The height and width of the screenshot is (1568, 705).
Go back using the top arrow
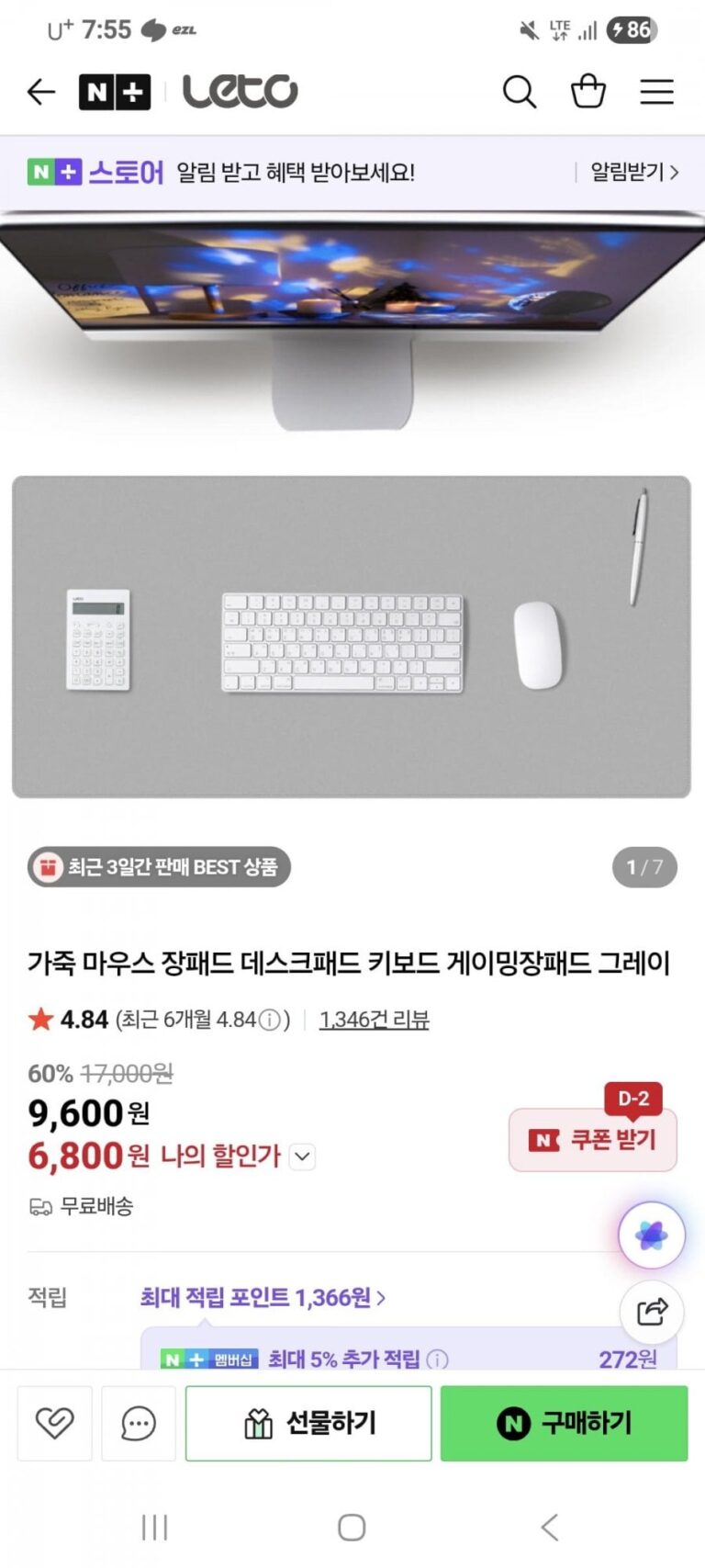coord(41,92)
